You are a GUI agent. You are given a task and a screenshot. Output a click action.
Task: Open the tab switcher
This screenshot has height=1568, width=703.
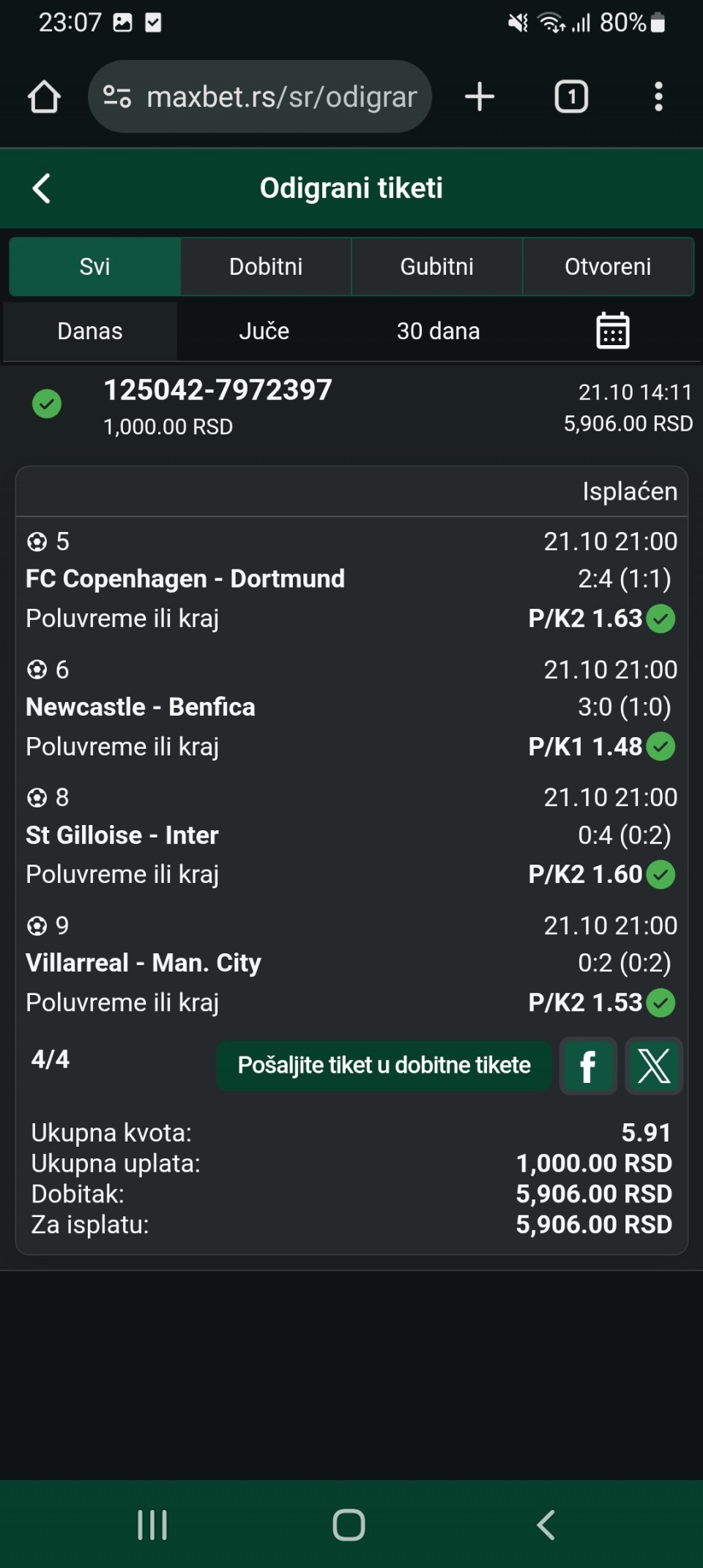tap(571, 97)
